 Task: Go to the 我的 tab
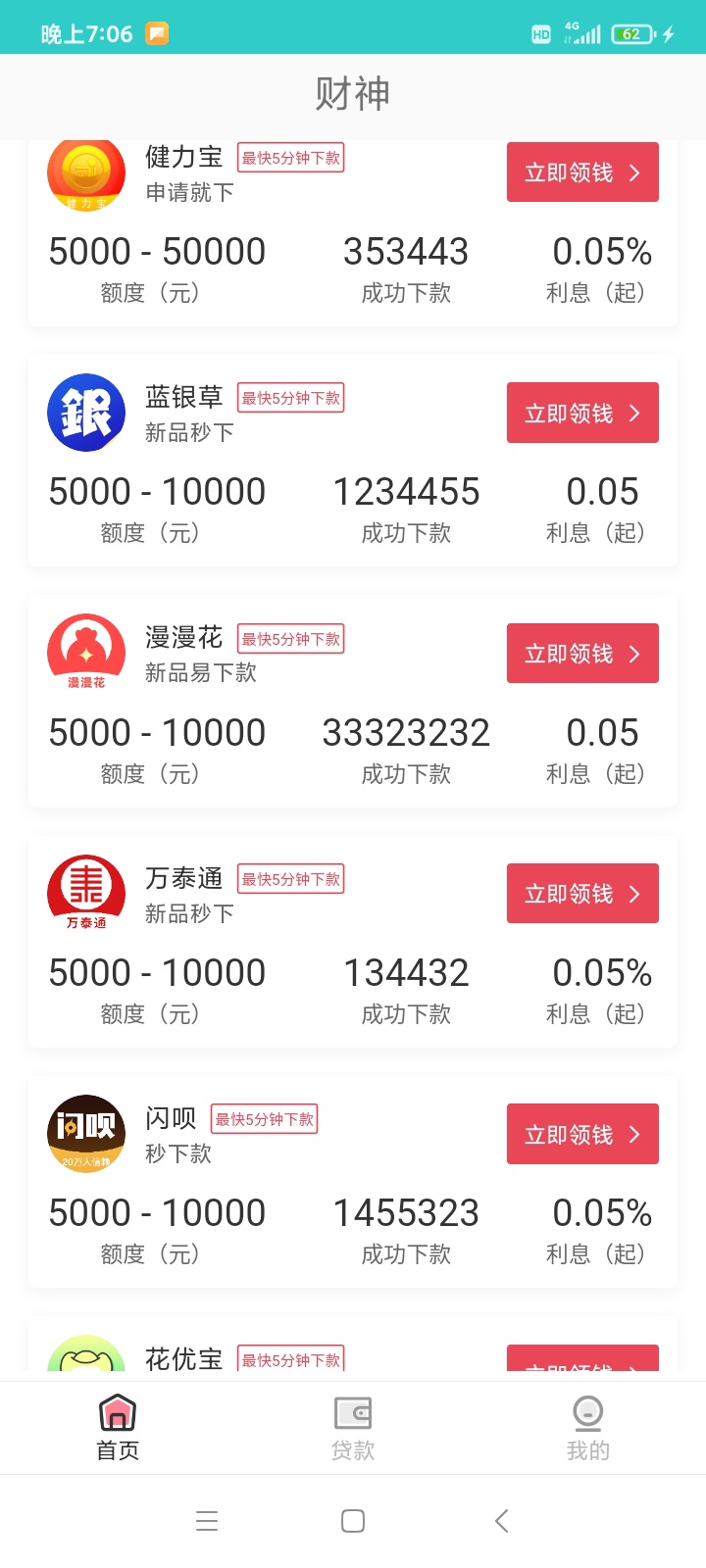coord(588,1429)
